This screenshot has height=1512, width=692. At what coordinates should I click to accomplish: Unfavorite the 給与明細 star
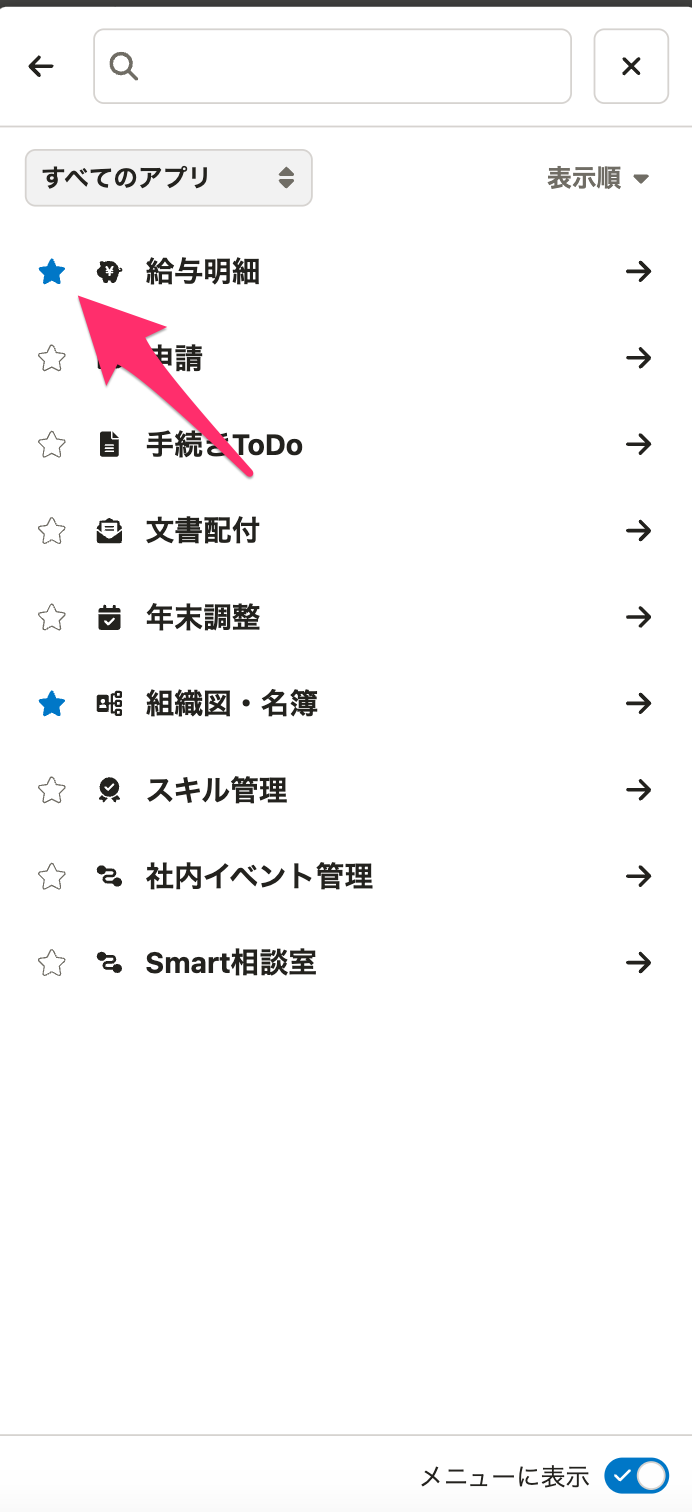point(51,271)
